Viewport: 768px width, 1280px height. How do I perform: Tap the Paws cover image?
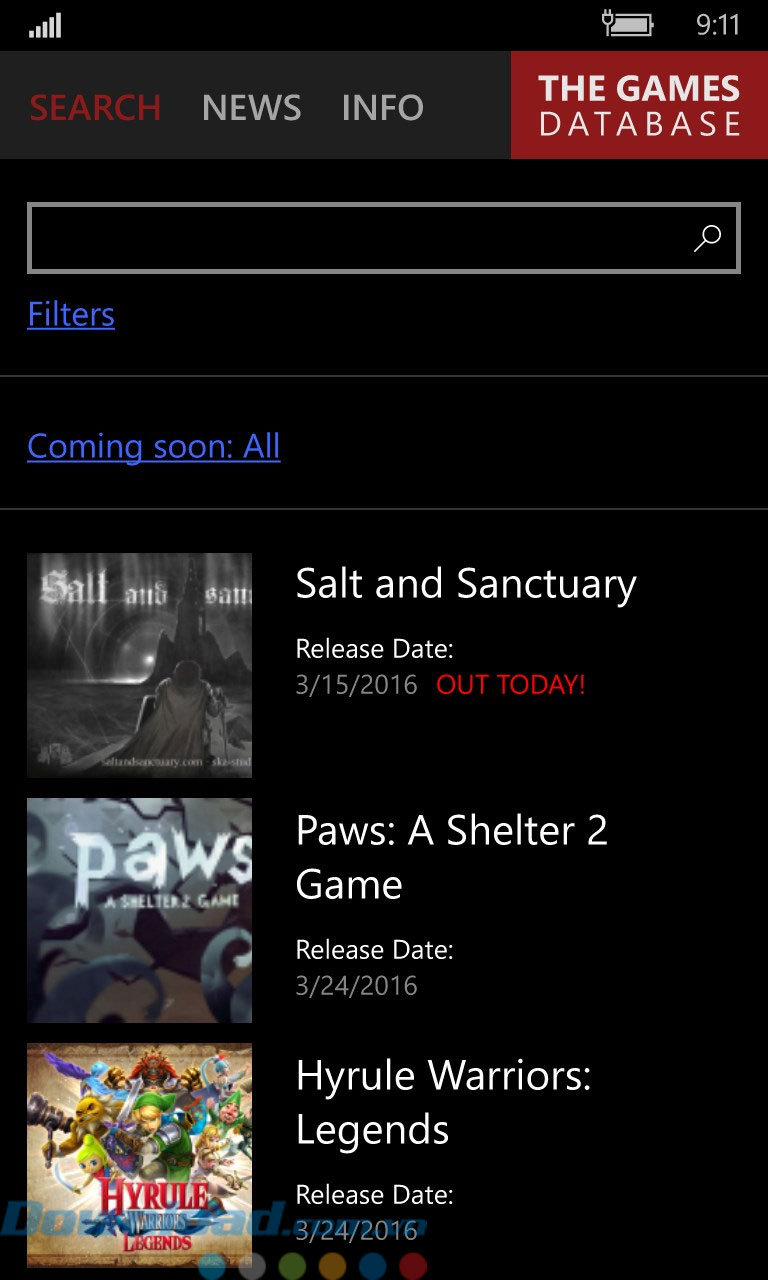coord(139,910)
